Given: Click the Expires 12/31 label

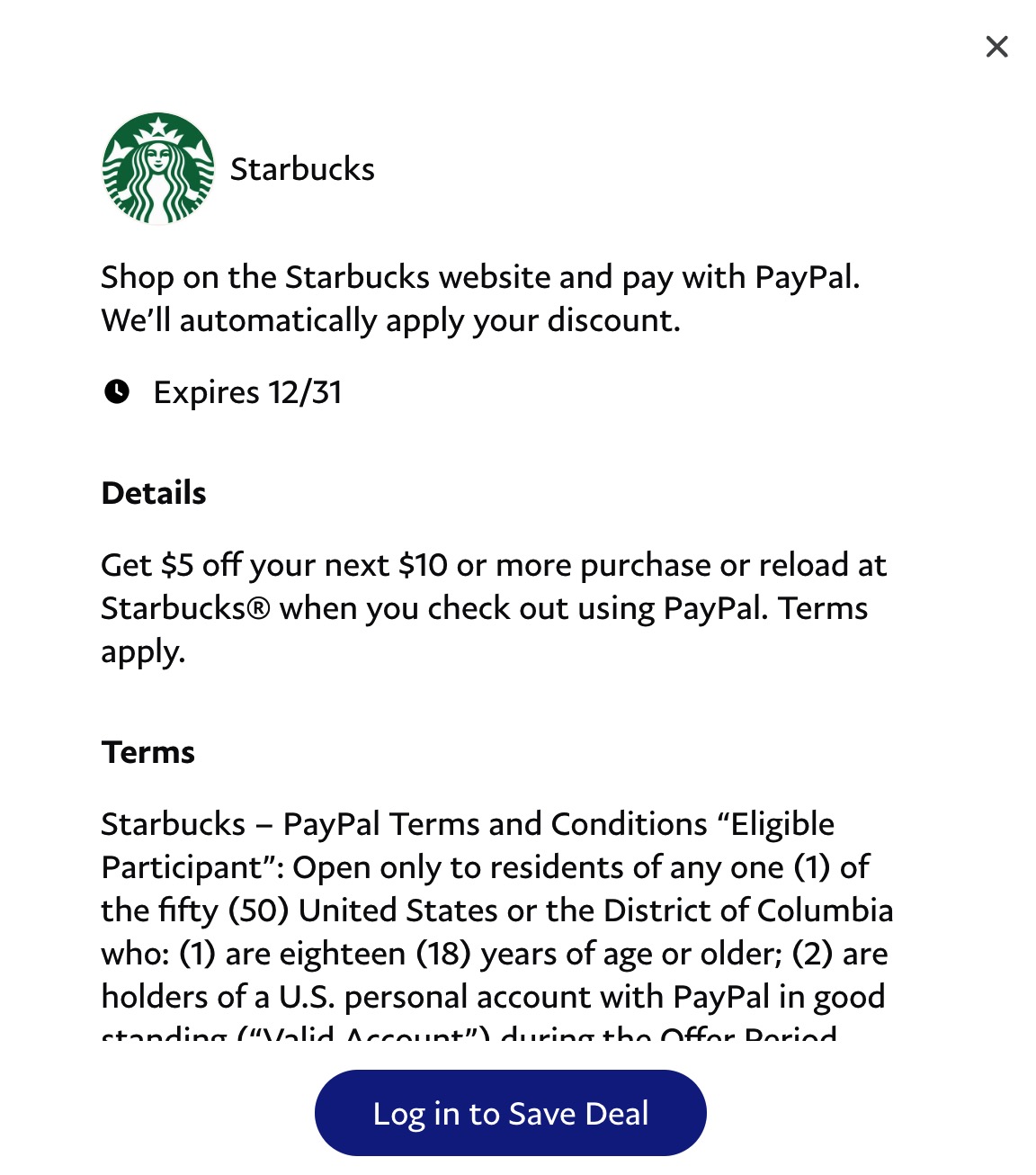Looking at the screenshot, I should [247, 390].
